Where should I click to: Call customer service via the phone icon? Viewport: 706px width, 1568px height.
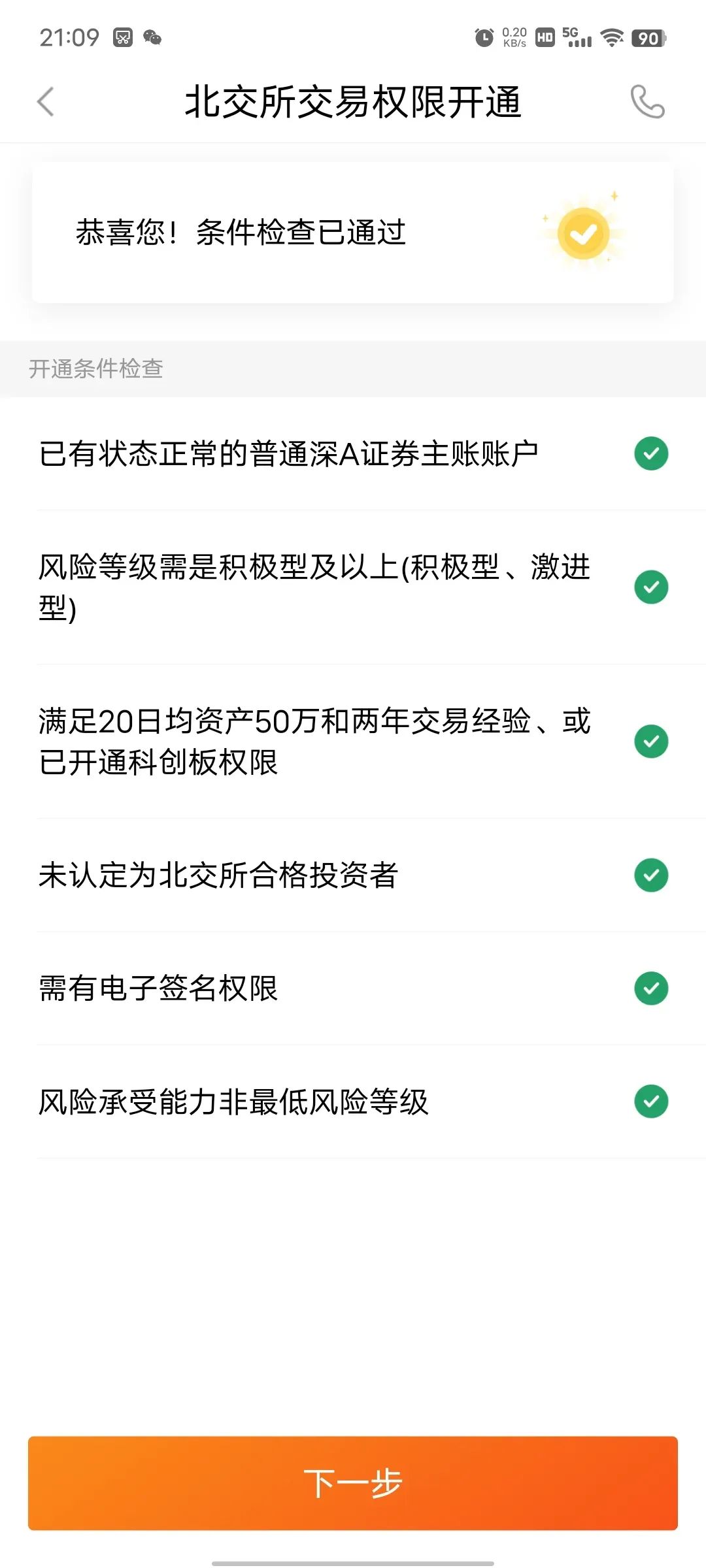(647, 102)
